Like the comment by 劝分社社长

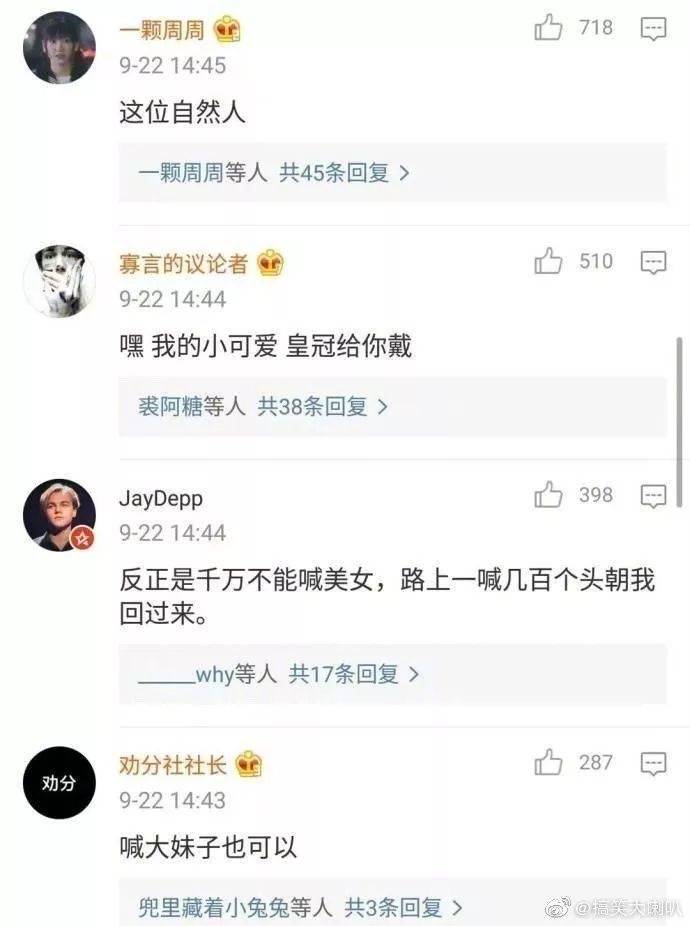coord(548,763)
